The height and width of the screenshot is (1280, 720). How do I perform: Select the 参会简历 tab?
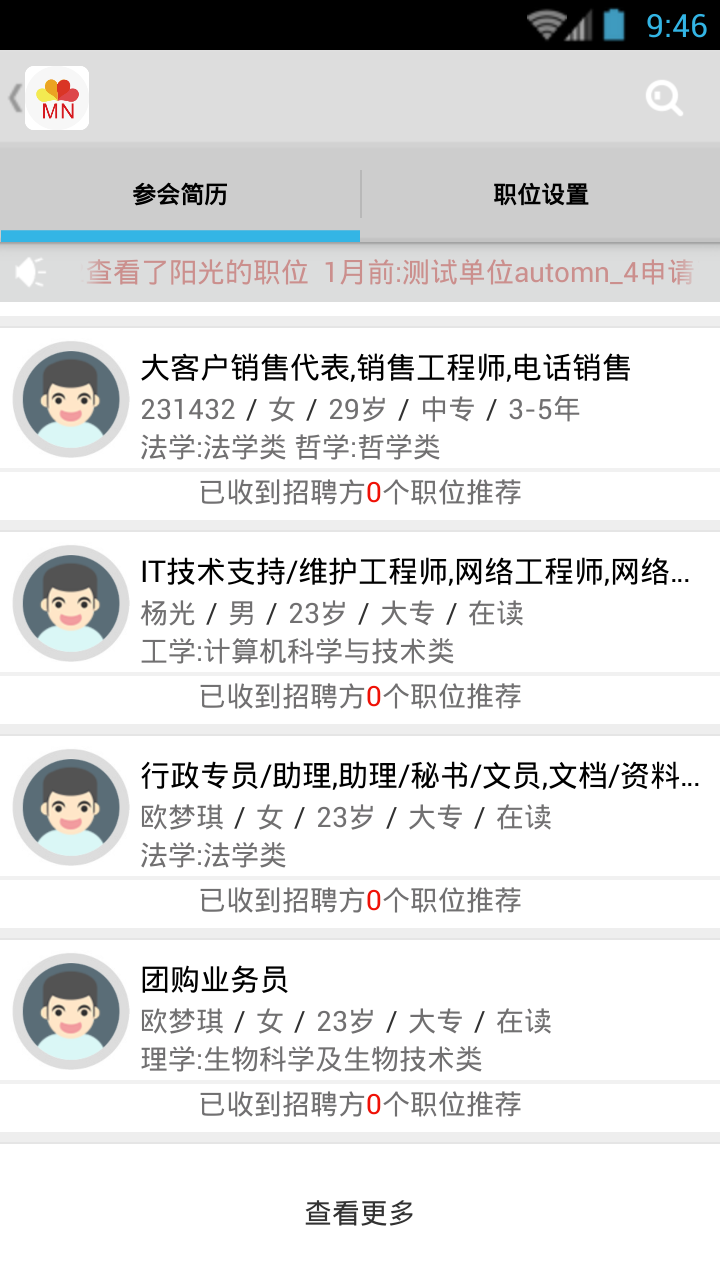180,194
